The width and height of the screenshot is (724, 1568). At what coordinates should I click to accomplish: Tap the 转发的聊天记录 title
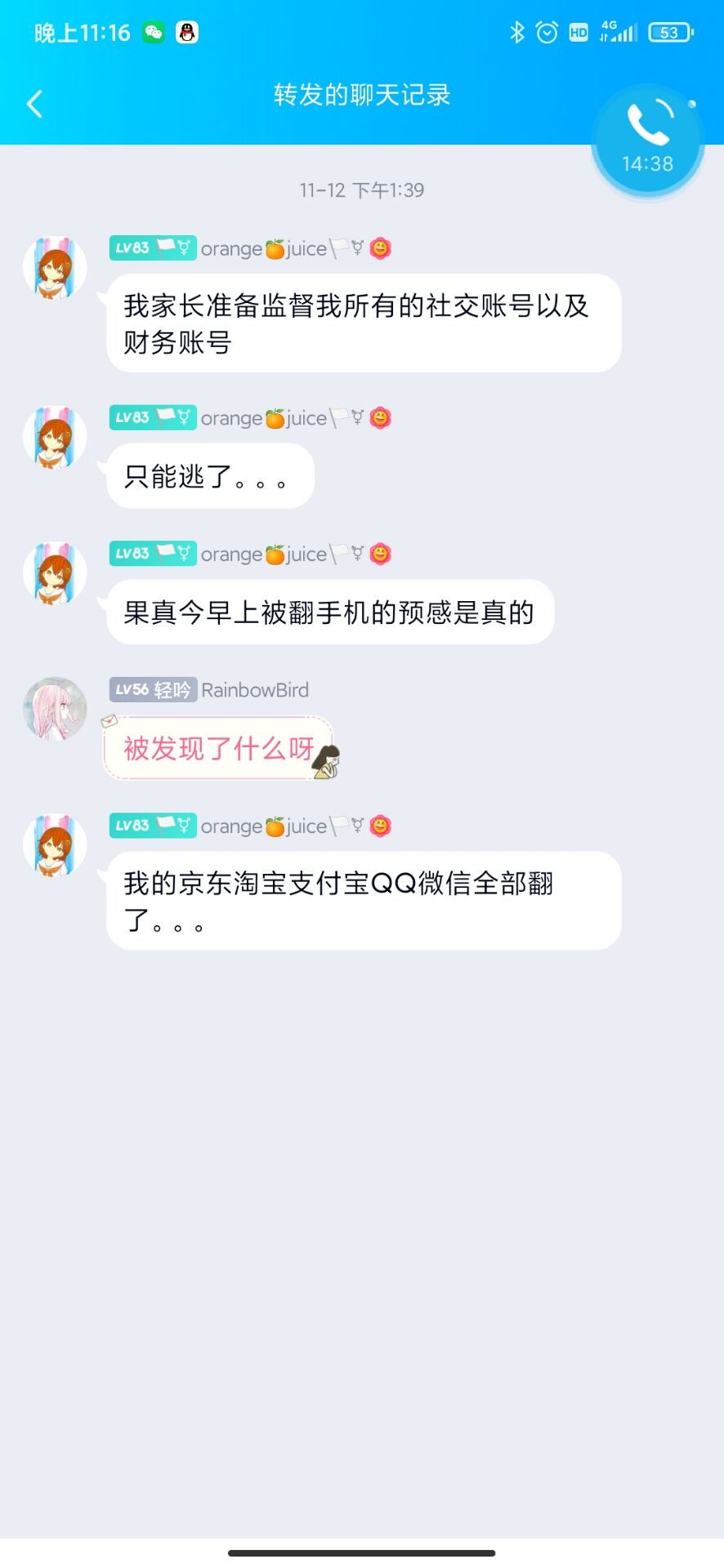(x=362, y=95)
